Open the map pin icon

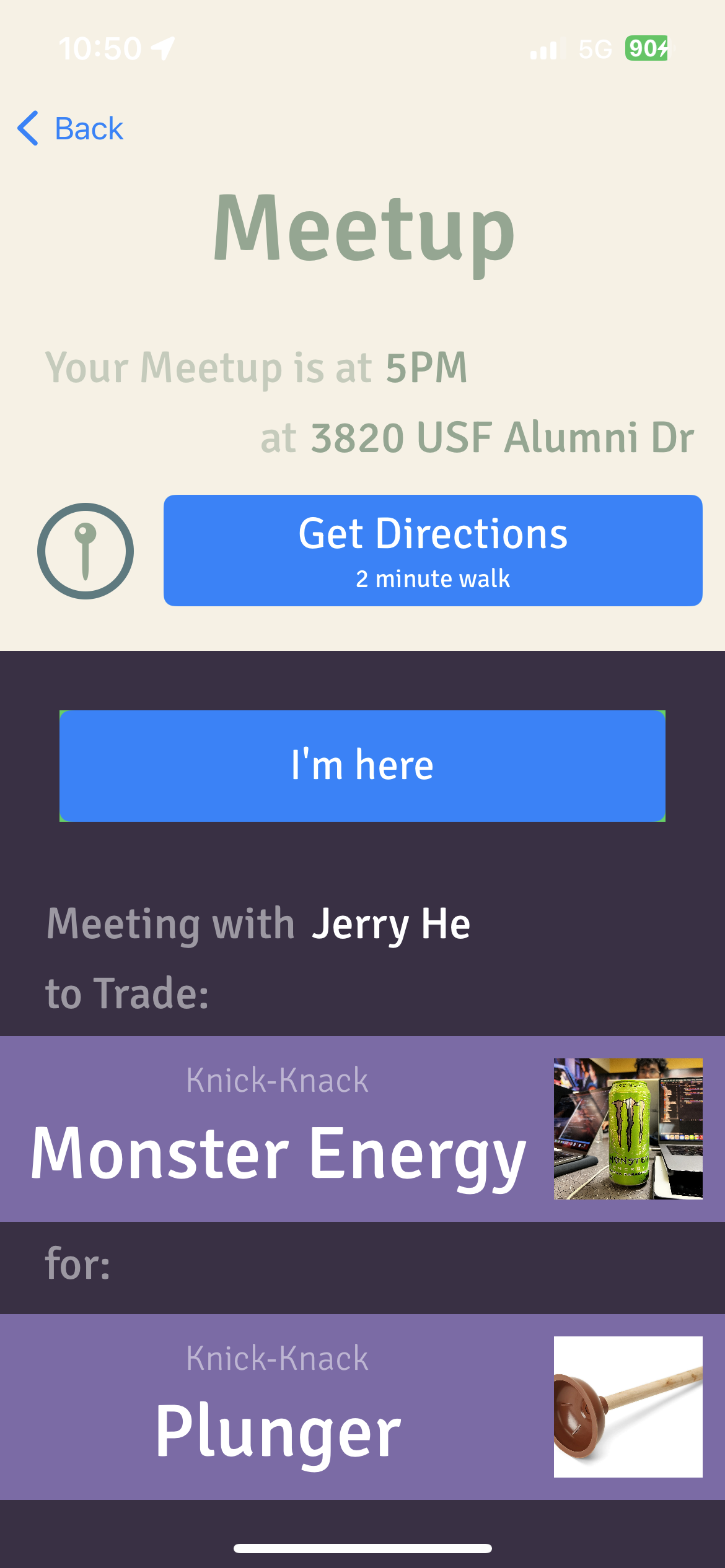click(x=86, y=551)
